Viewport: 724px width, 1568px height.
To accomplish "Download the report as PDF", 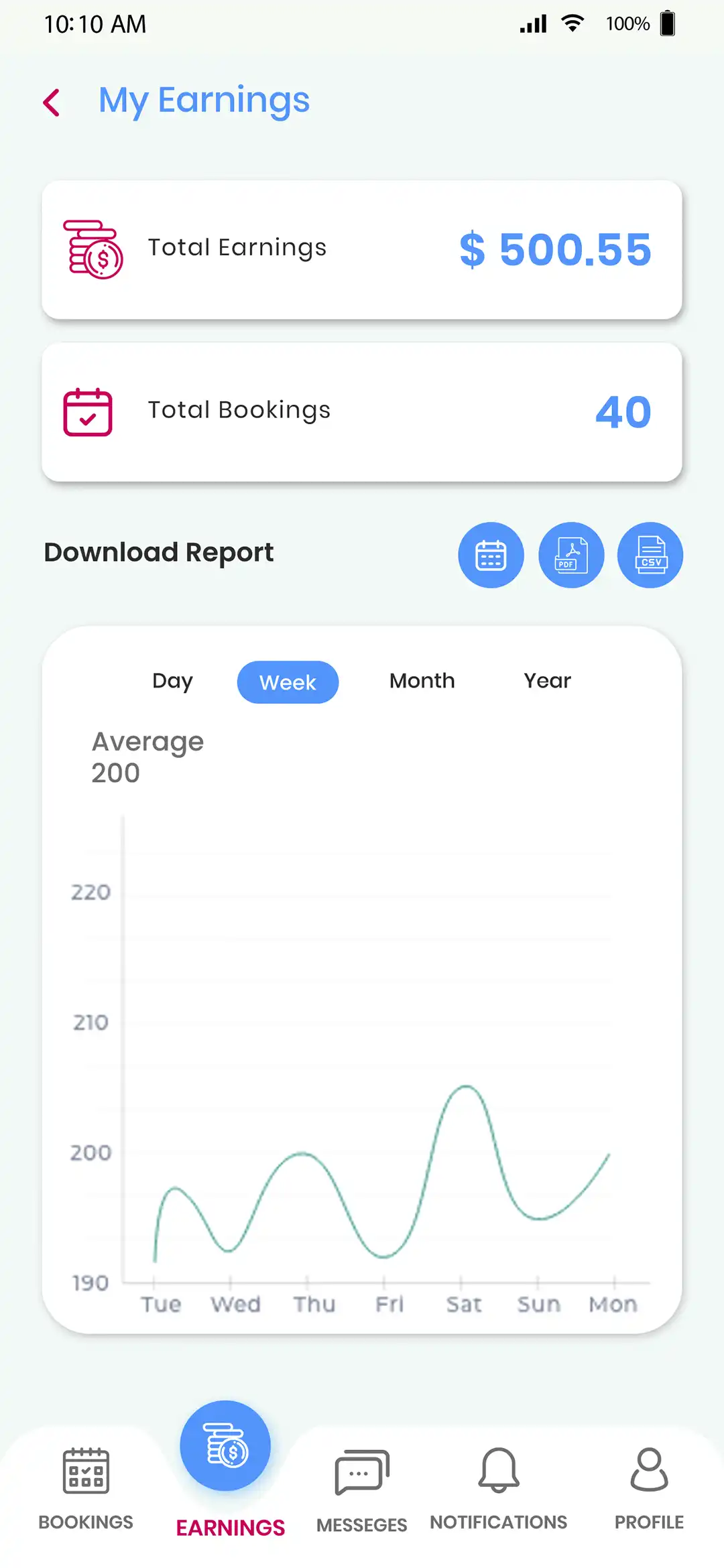I will pyautogui.click(x=571, y=555).
